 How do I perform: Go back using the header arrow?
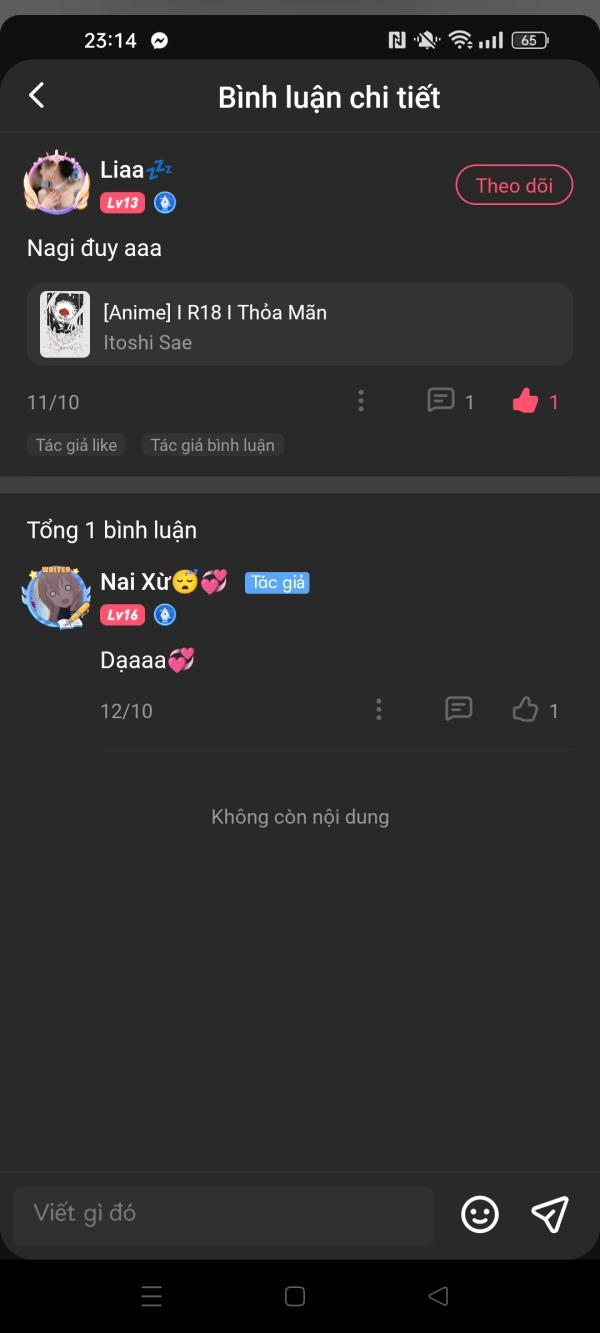click(x=37, y=96)
